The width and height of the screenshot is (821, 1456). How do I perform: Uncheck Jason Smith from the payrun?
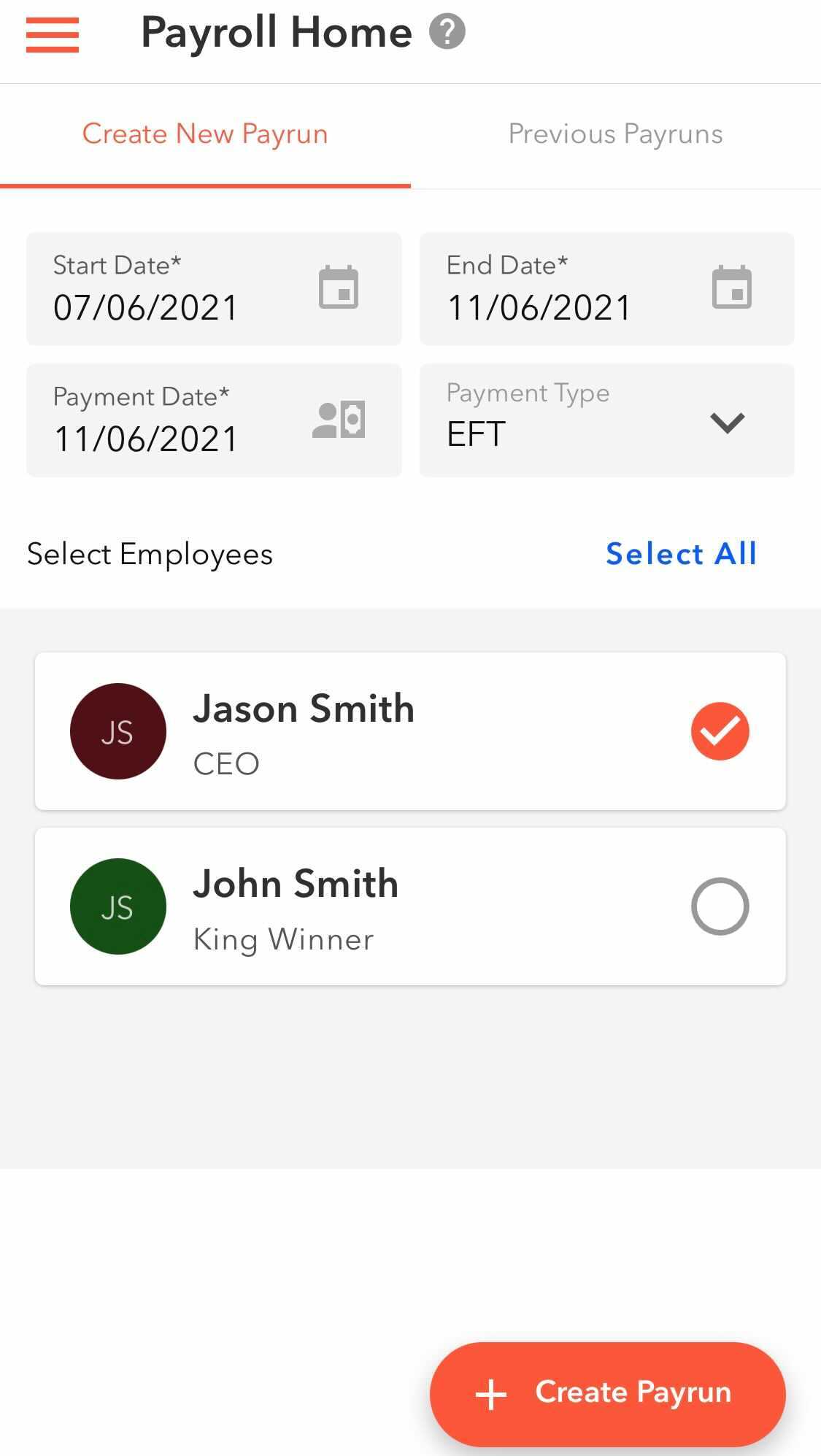point(720,731)
